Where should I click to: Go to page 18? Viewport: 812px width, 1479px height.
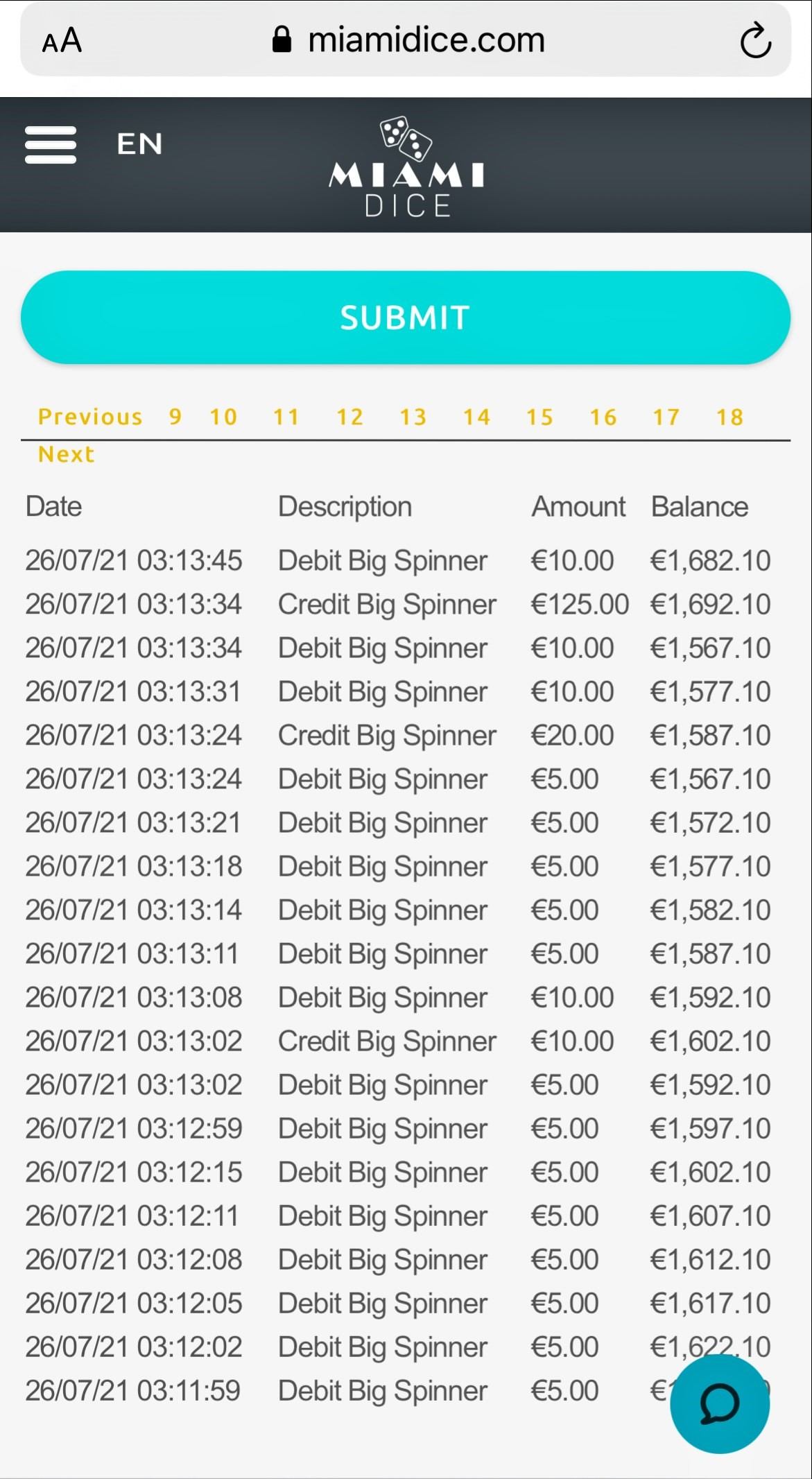tap(730, 417)
